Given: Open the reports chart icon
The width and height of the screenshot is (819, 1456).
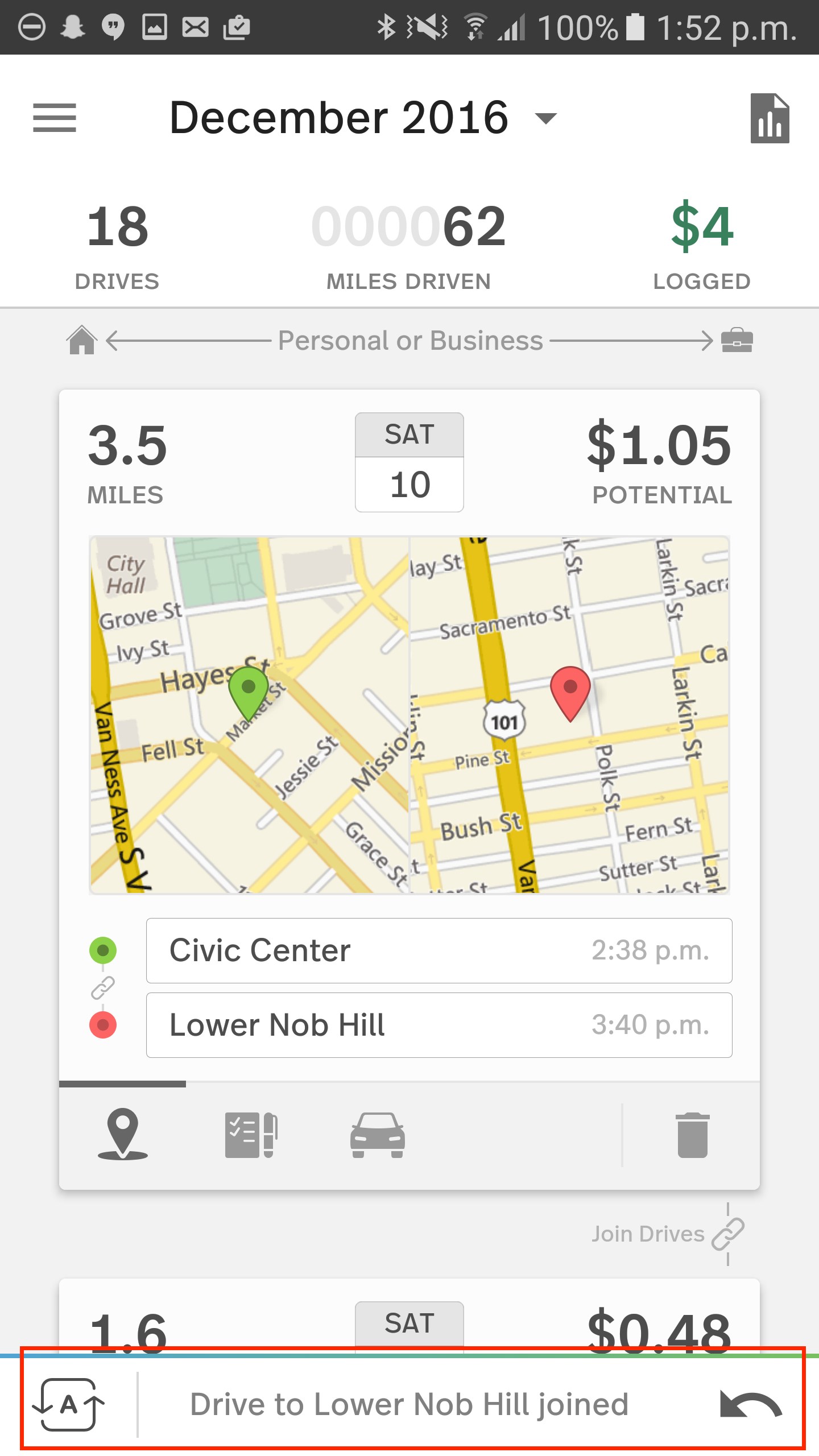Looking at the screenshot, I should (x=770, y=118).
